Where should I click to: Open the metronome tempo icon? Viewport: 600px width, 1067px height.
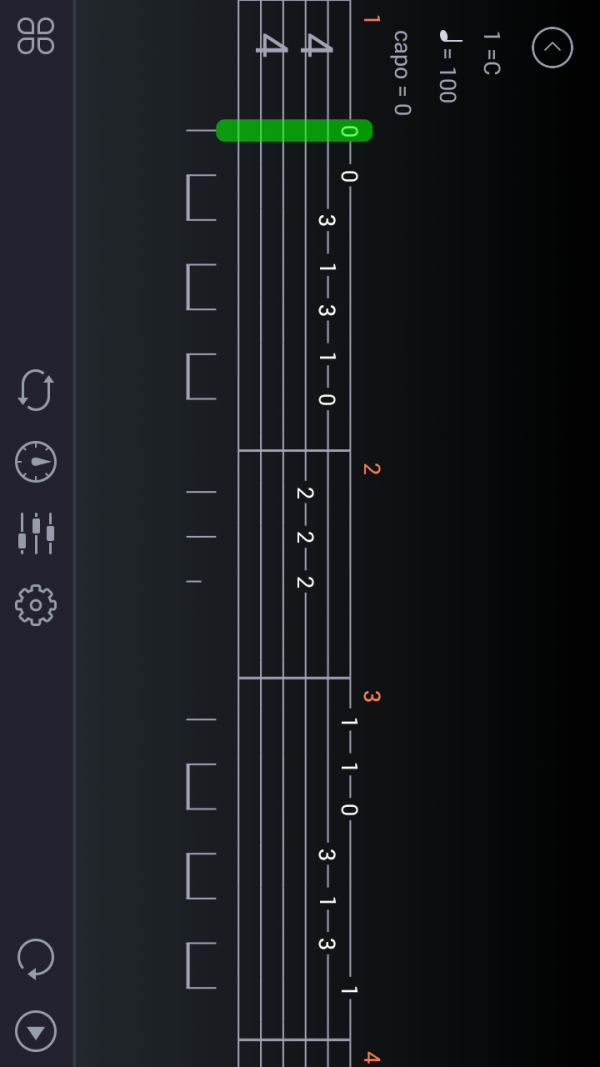tap(36, 461)
